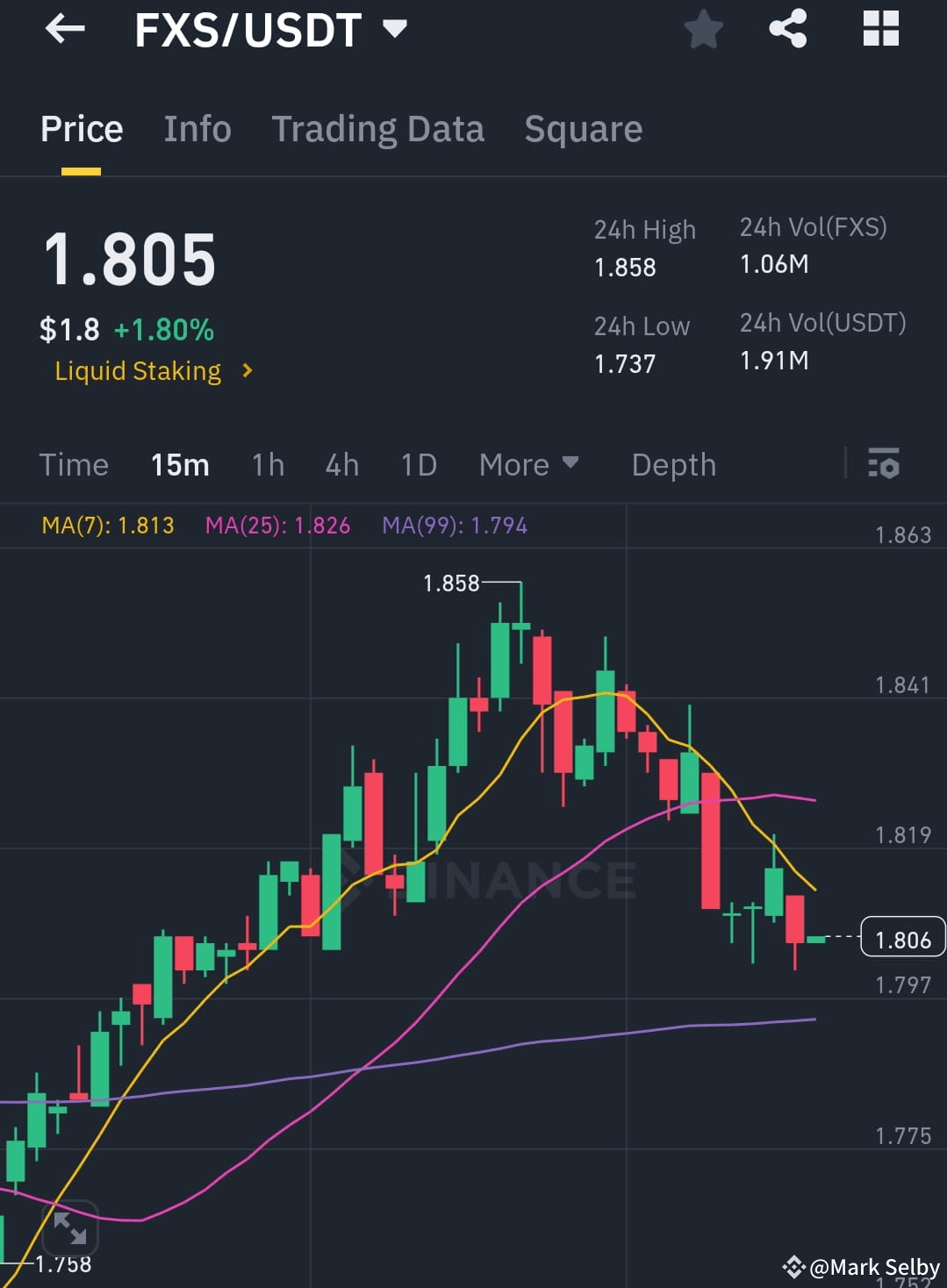Screen dimensions: 947x1288
Task: Expand the More timeframe options
Action: click(x=528, y=465)
